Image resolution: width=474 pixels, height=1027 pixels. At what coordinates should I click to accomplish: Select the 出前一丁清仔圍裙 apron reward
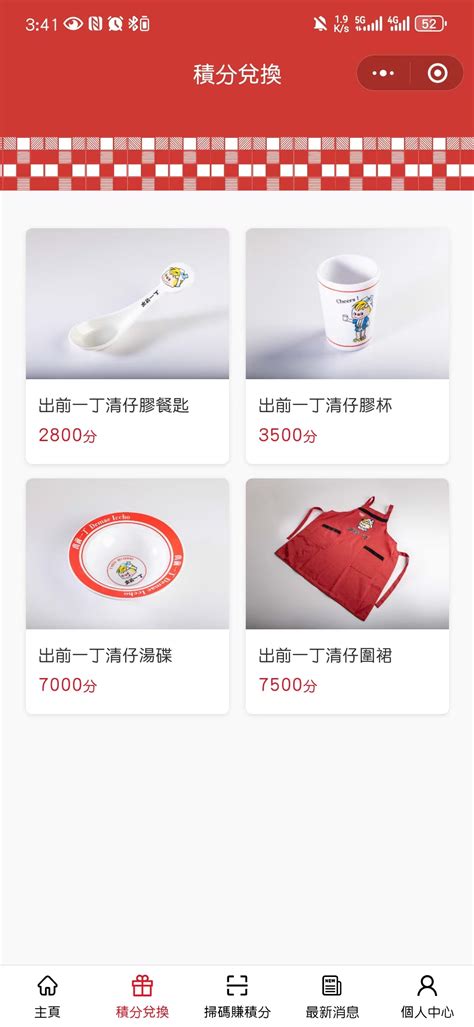tap(348, 596)
